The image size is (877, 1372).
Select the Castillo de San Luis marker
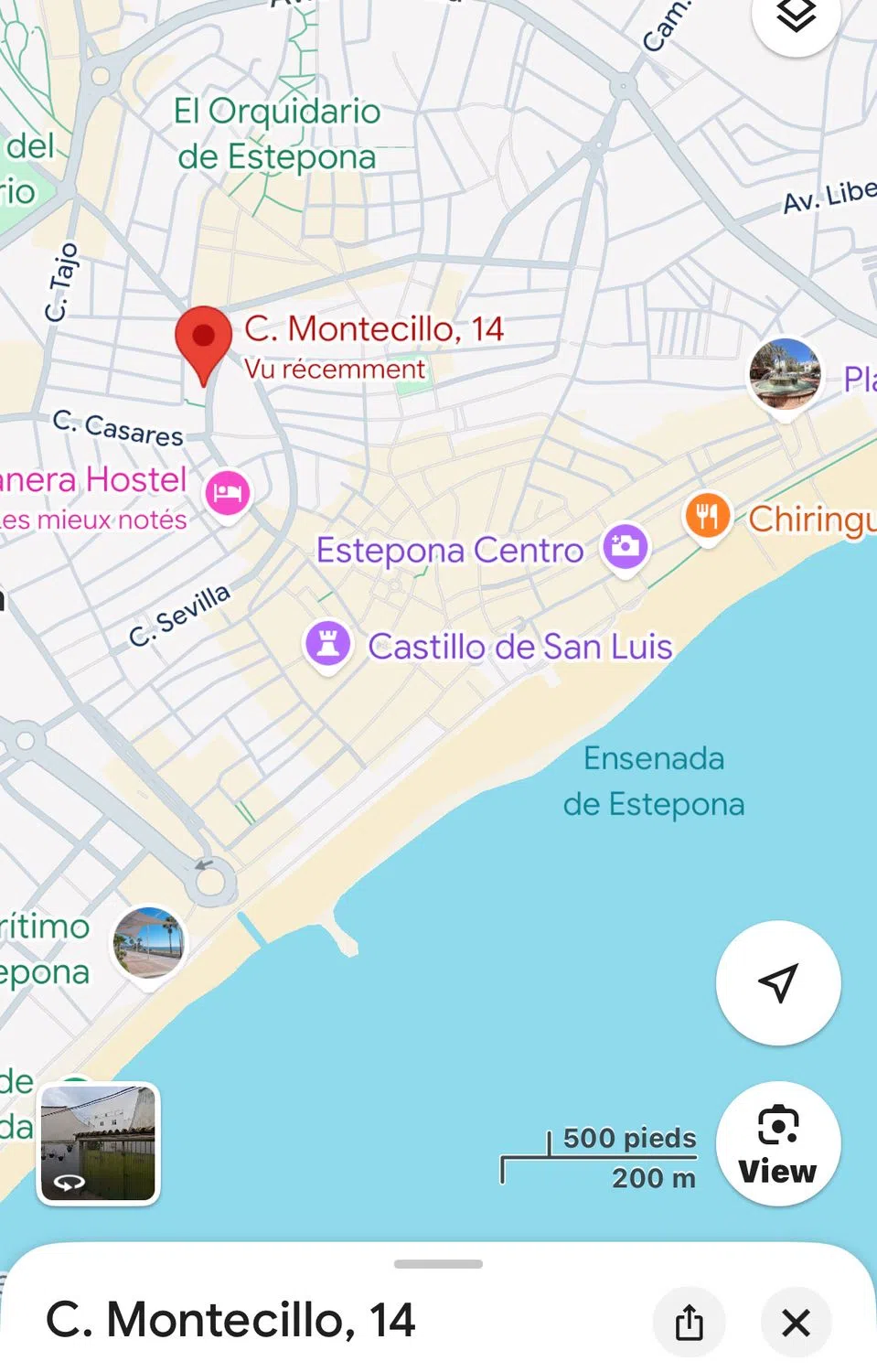click(x=327, y=643)
